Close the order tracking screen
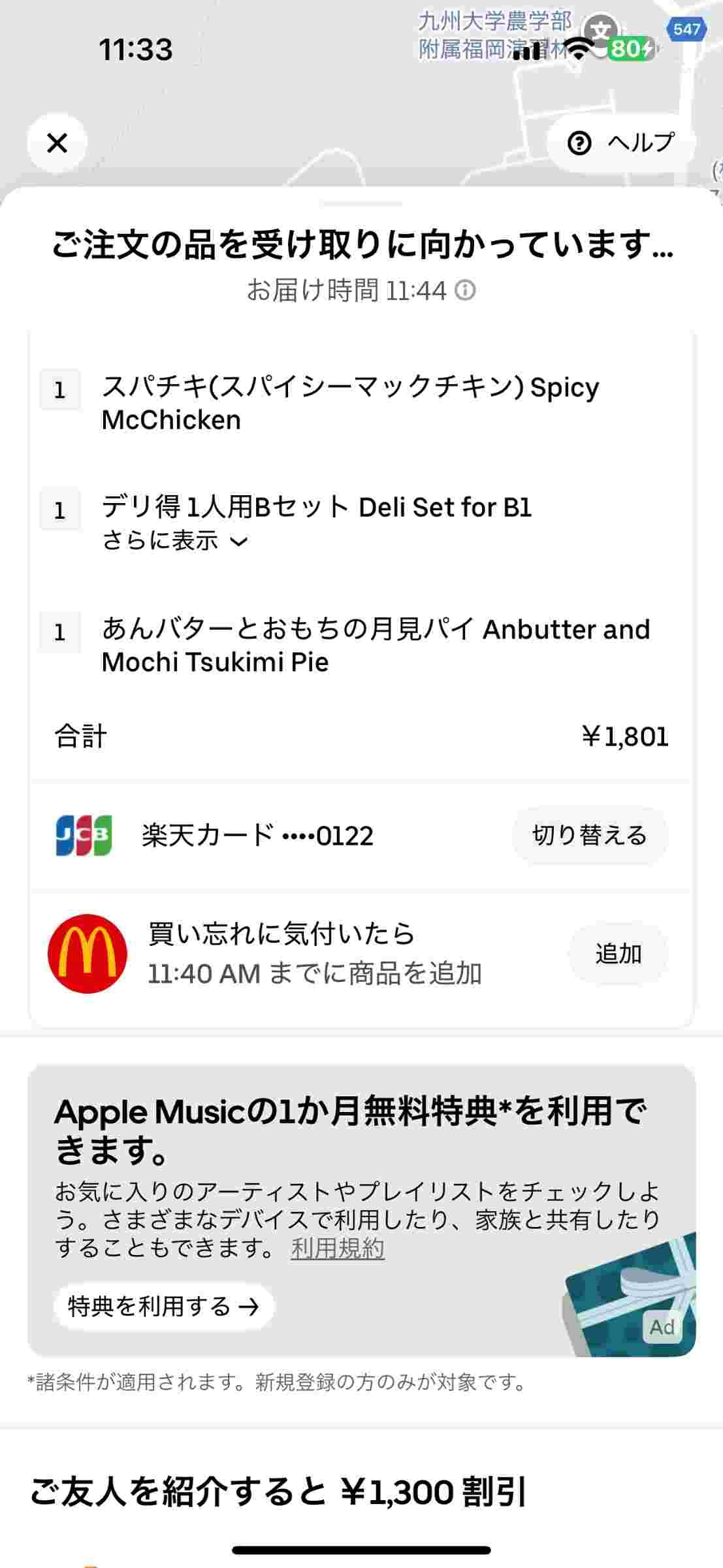723x1568 pixels. (x=57, y=142)
